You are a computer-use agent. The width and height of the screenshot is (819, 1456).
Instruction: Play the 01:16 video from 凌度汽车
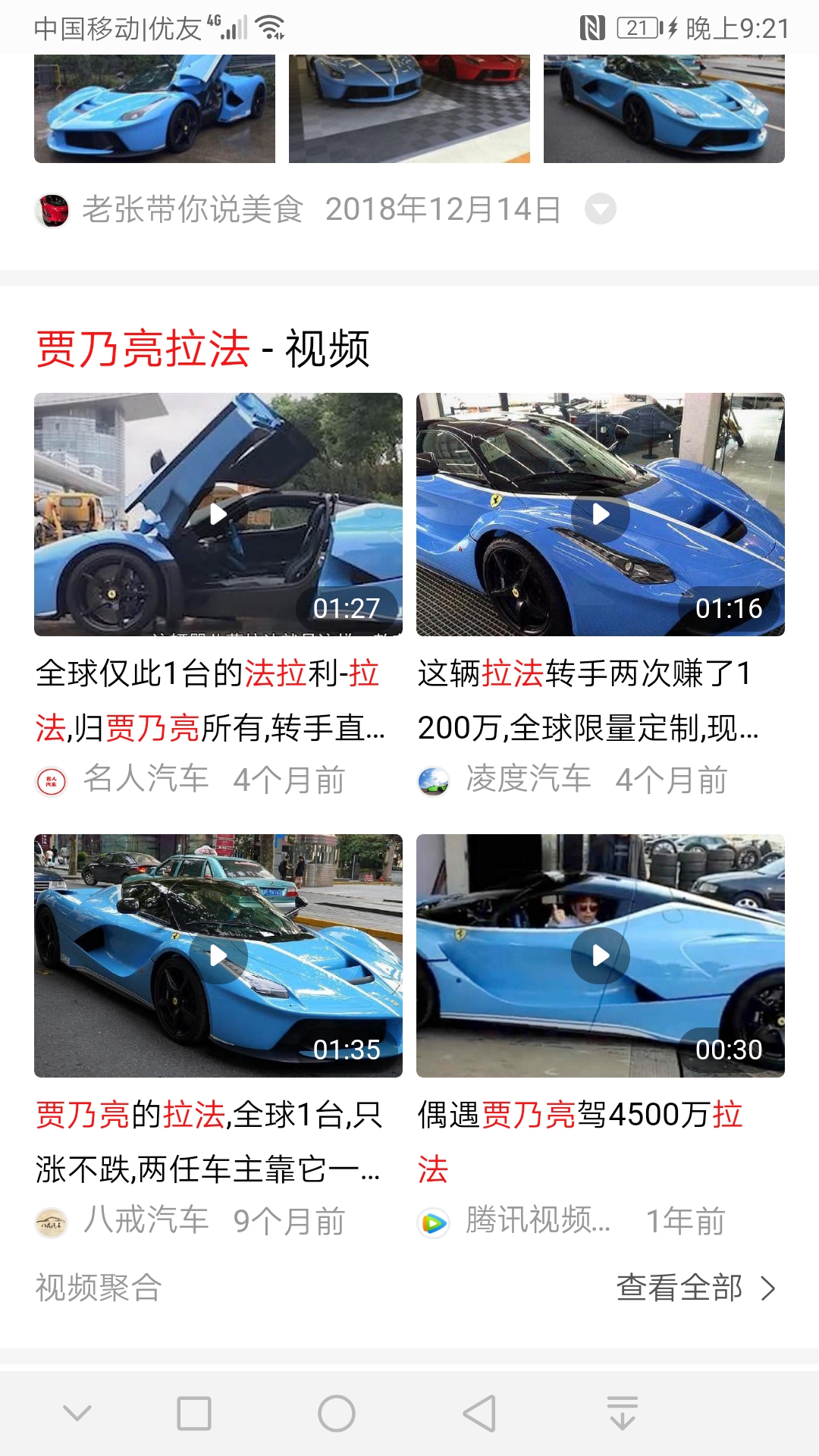click(601, 514)
